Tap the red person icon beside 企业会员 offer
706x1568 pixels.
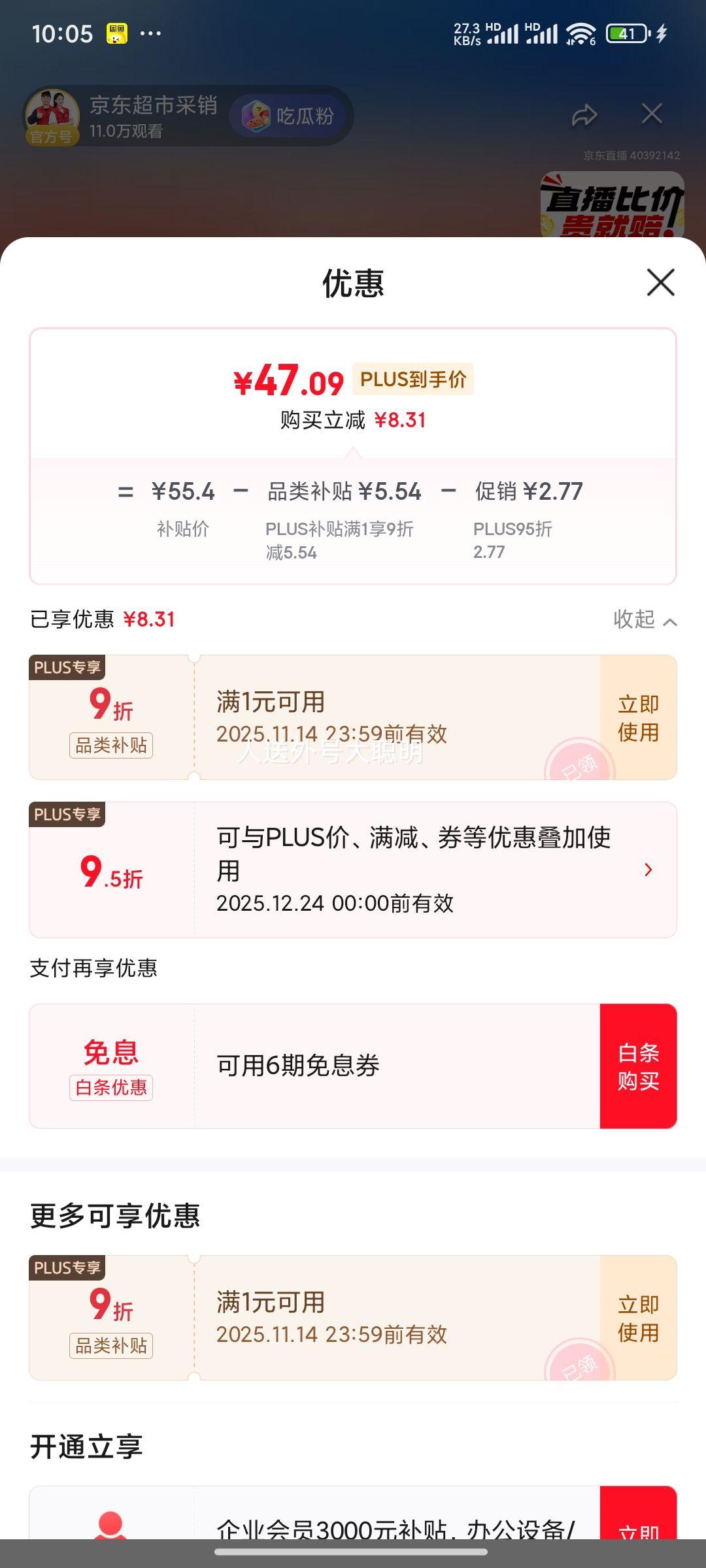coord(110,1529)
